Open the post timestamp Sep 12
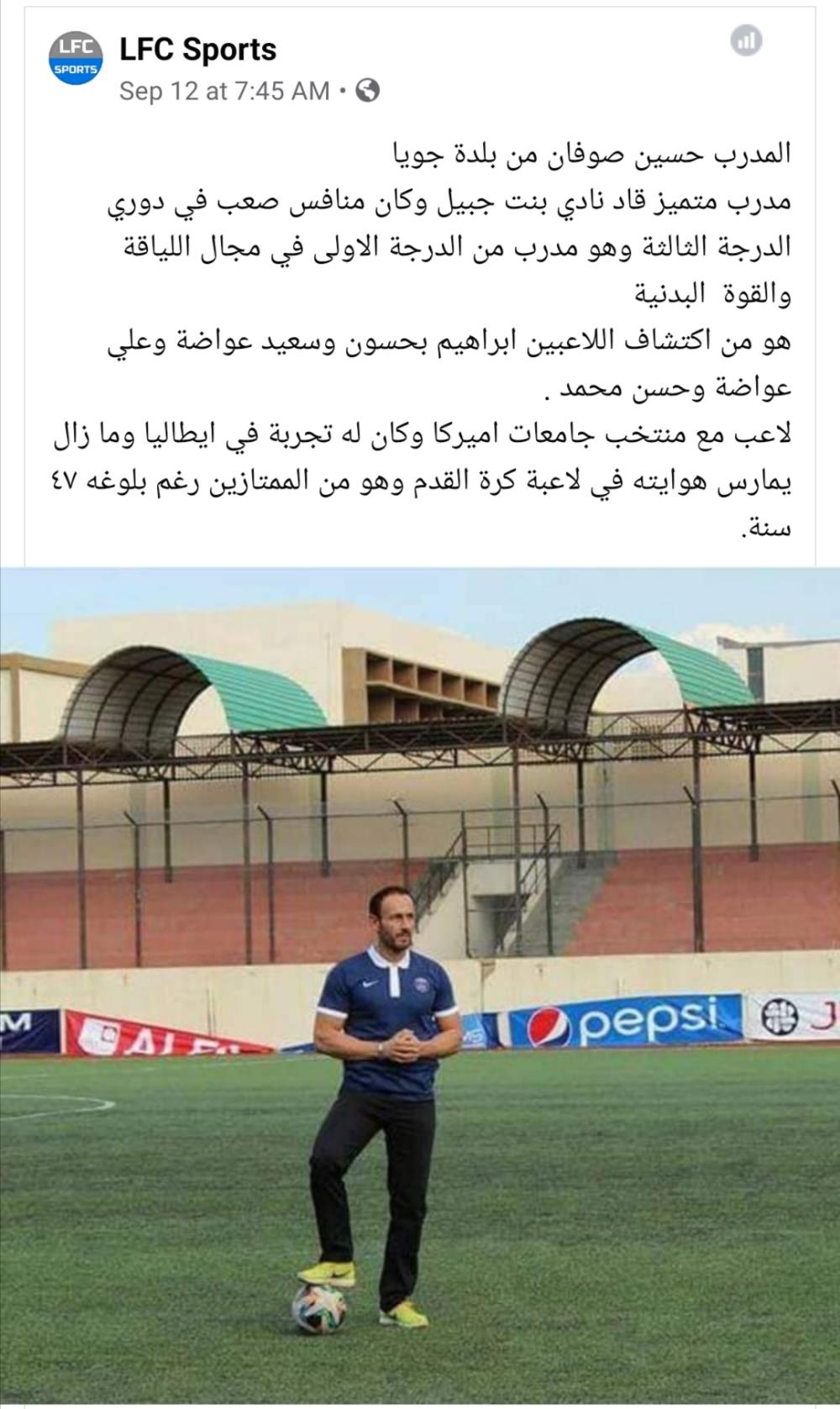The height and width of the screenshot is (1409, 840). click(223, 91)
